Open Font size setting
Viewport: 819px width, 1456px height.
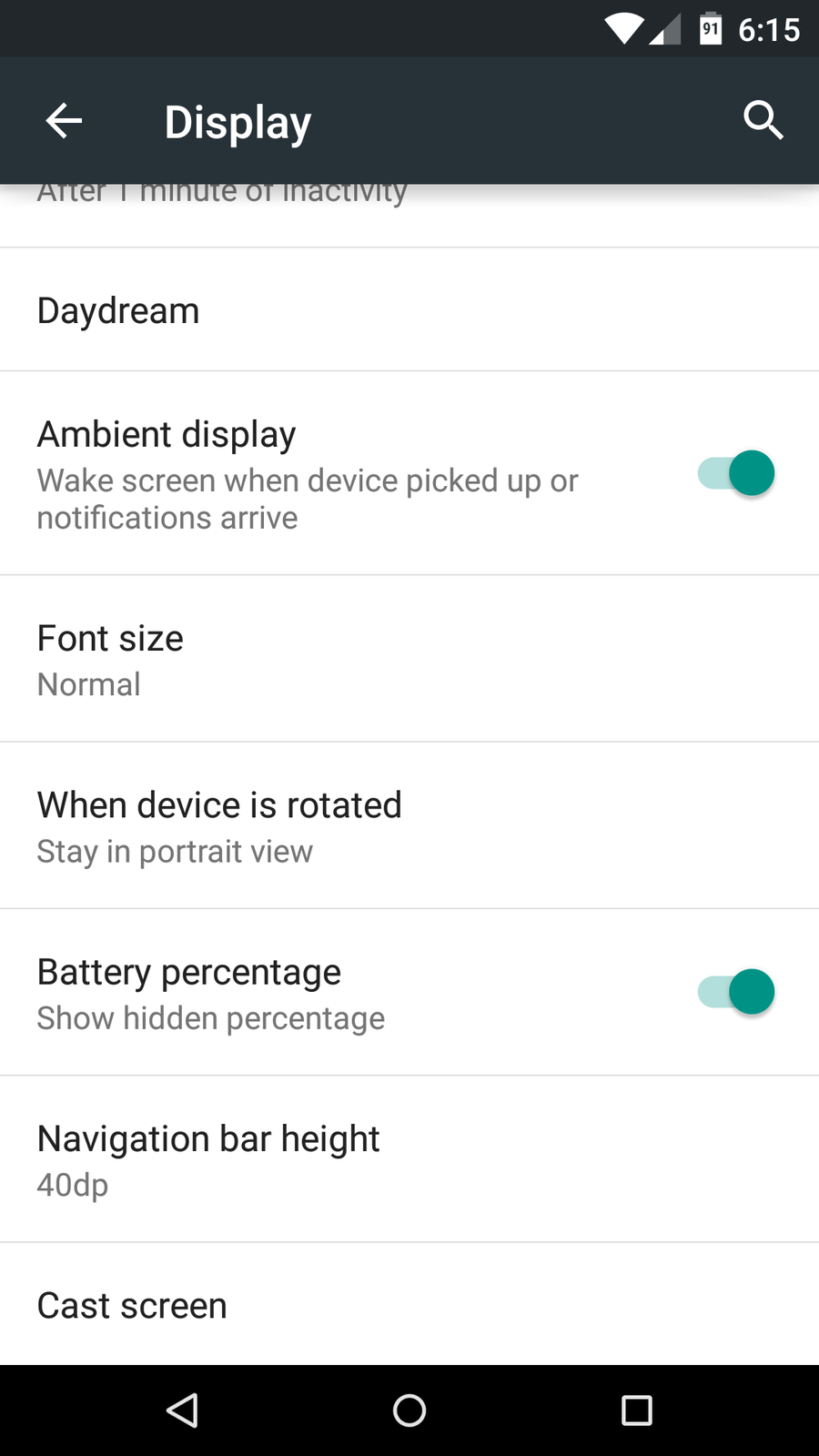(409, 660)
